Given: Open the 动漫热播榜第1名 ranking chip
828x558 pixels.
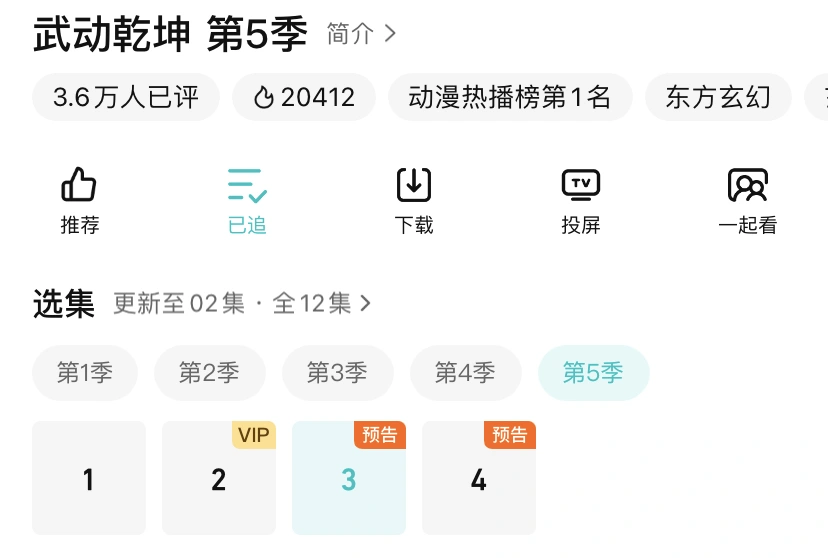Looking at the screenshot, I should pos(509,97).
